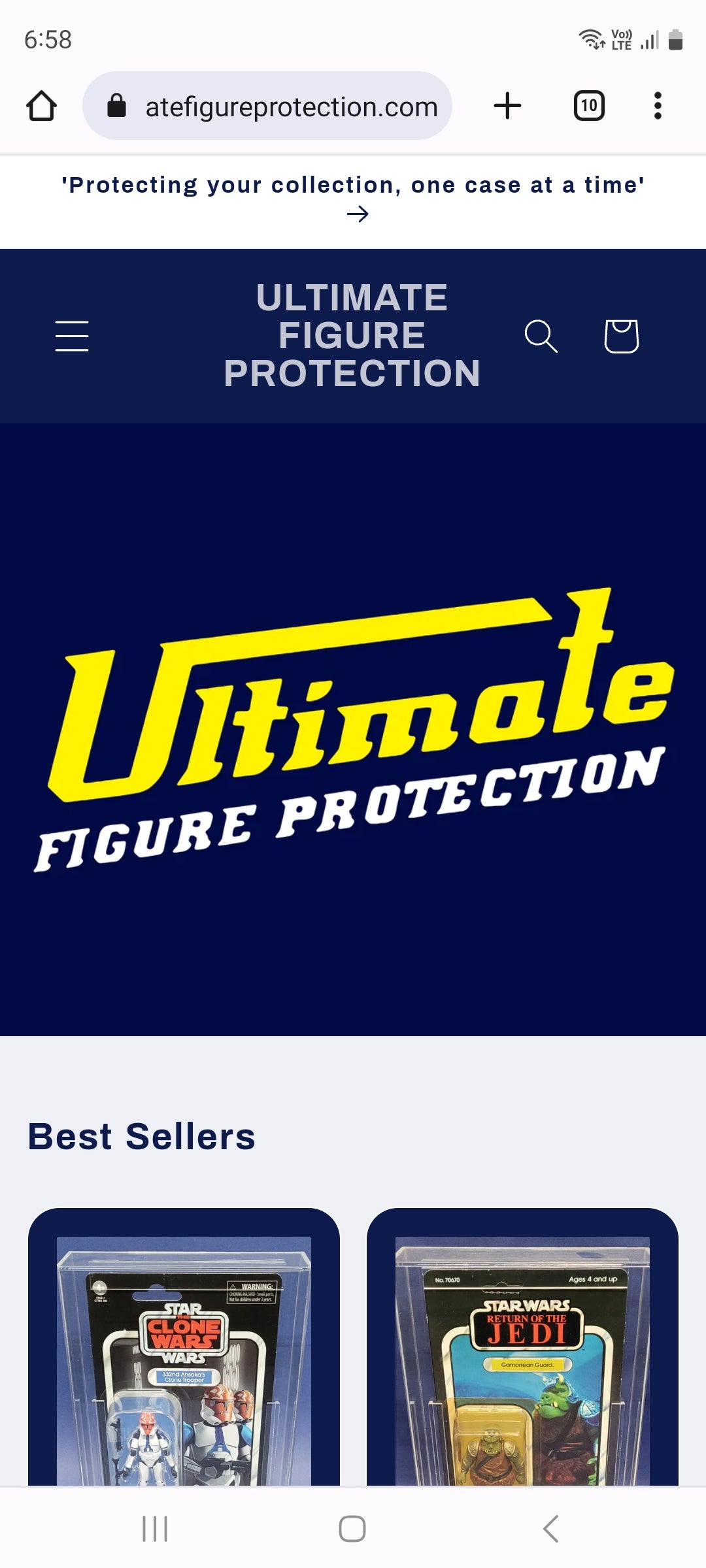Open the Clone Wars trooper case product
706x1568 pixels.
(x=186, y=1352)
